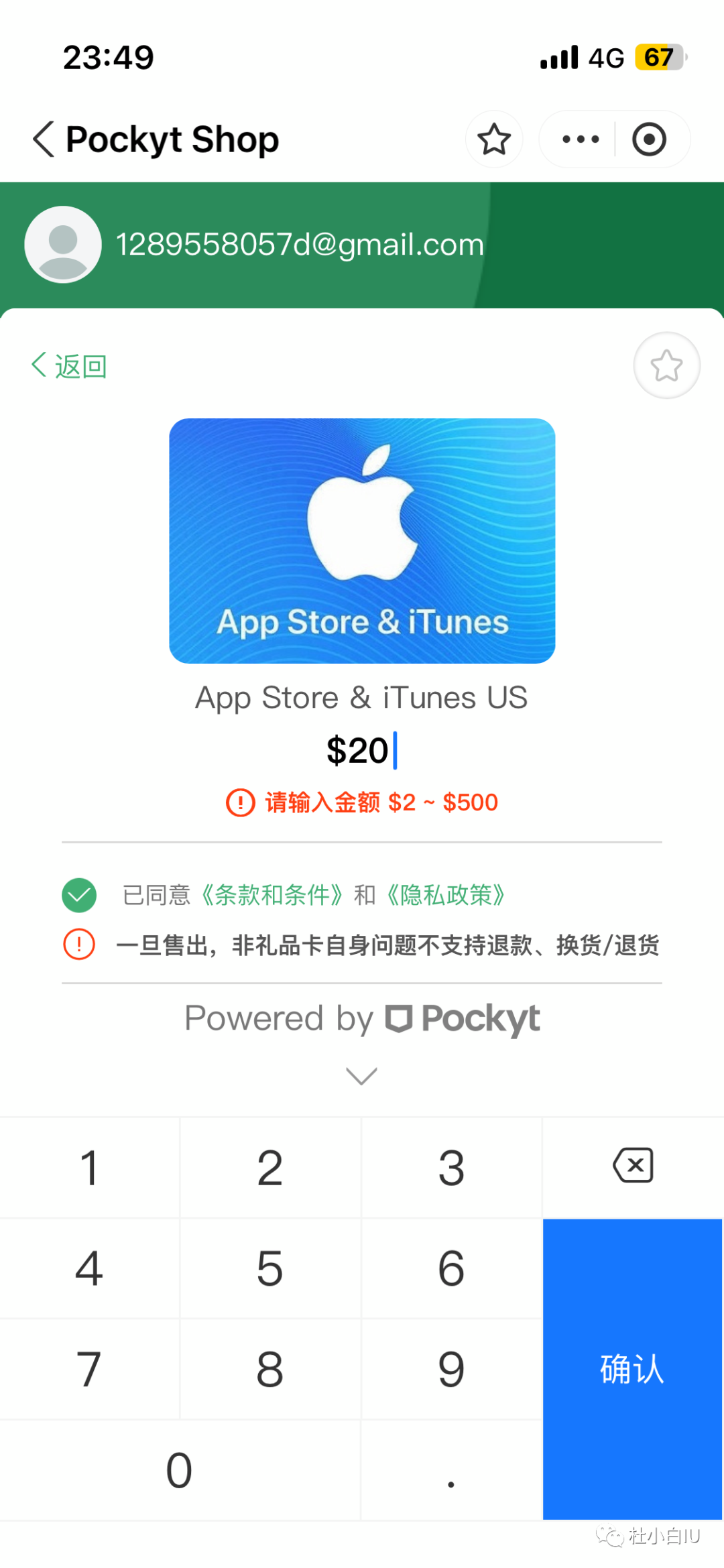Collapse the keypad with the down chevron
This screenshot has height=1568, width=724.
coord(361,1075)
